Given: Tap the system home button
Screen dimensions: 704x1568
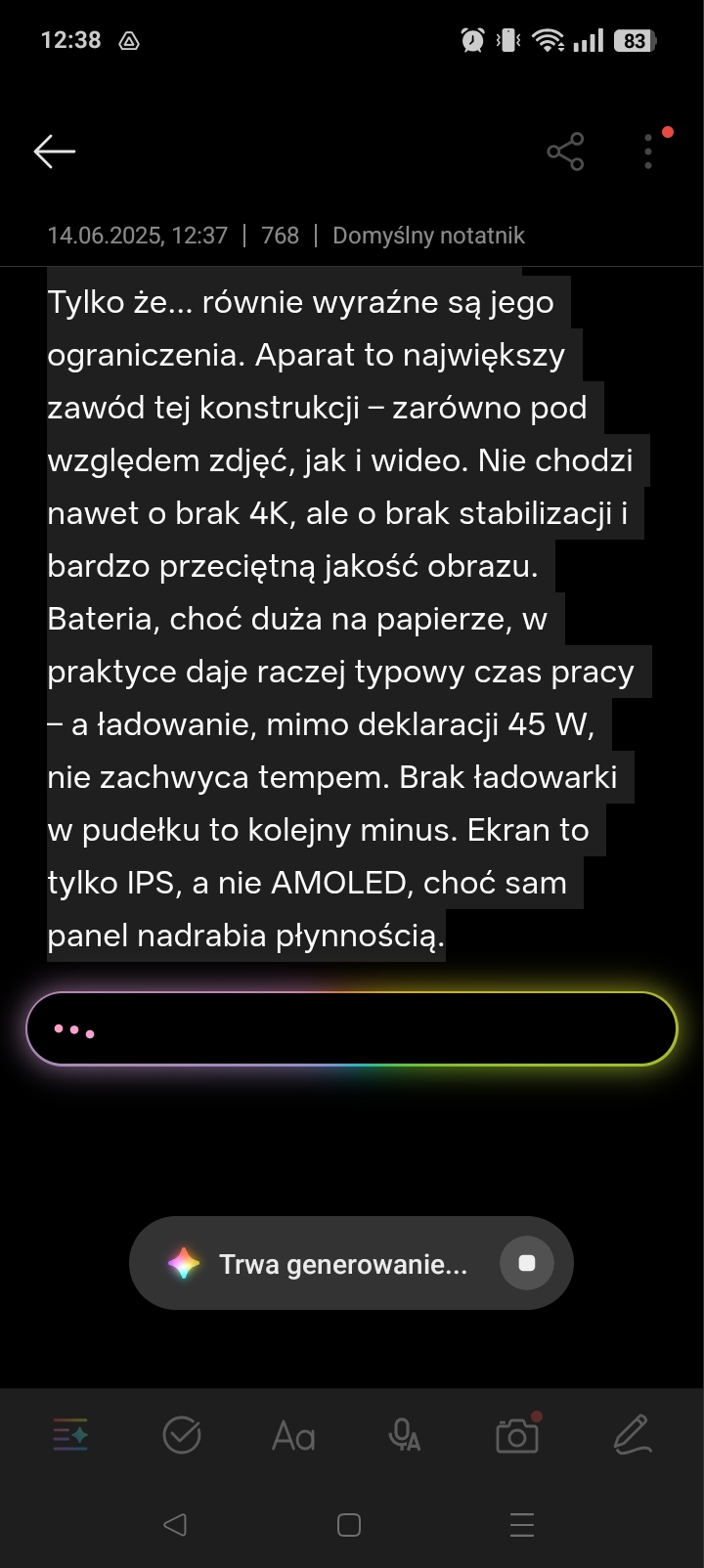Looking at the screenshot, I should 349,1525.
